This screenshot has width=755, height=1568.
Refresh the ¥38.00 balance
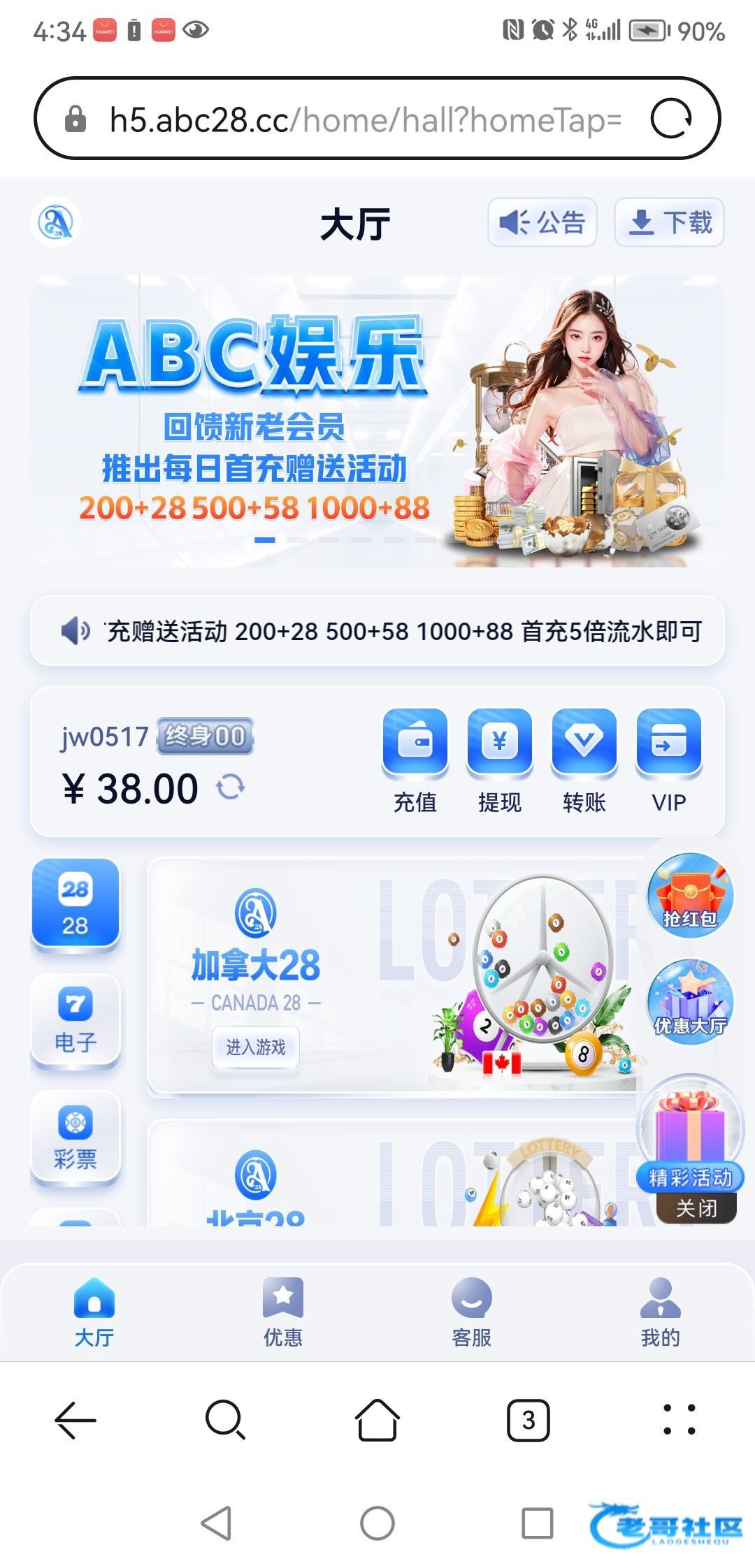(230, 787)
